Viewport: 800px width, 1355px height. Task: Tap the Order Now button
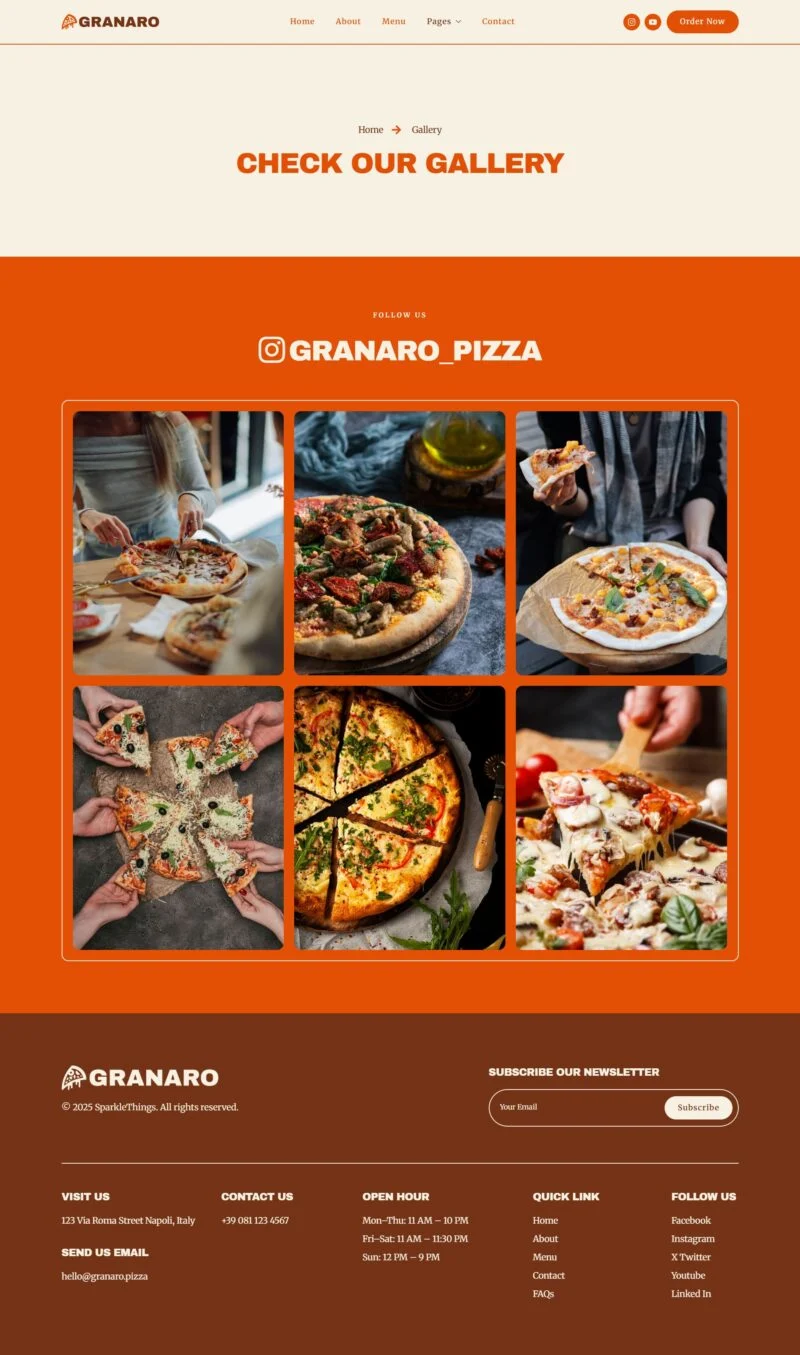[x=702, y=22]
